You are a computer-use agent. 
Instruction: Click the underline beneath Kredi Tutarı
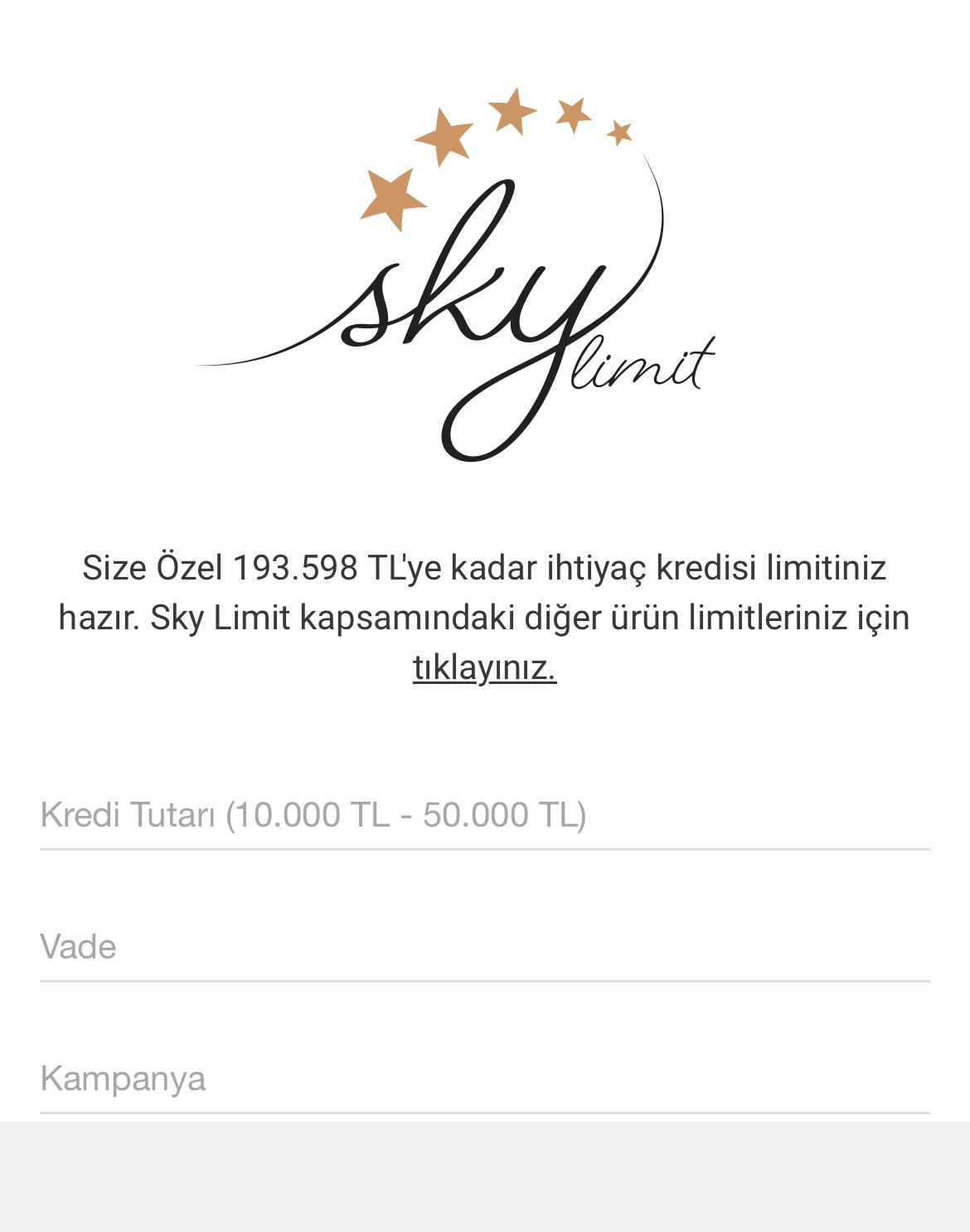coord(485,847)
